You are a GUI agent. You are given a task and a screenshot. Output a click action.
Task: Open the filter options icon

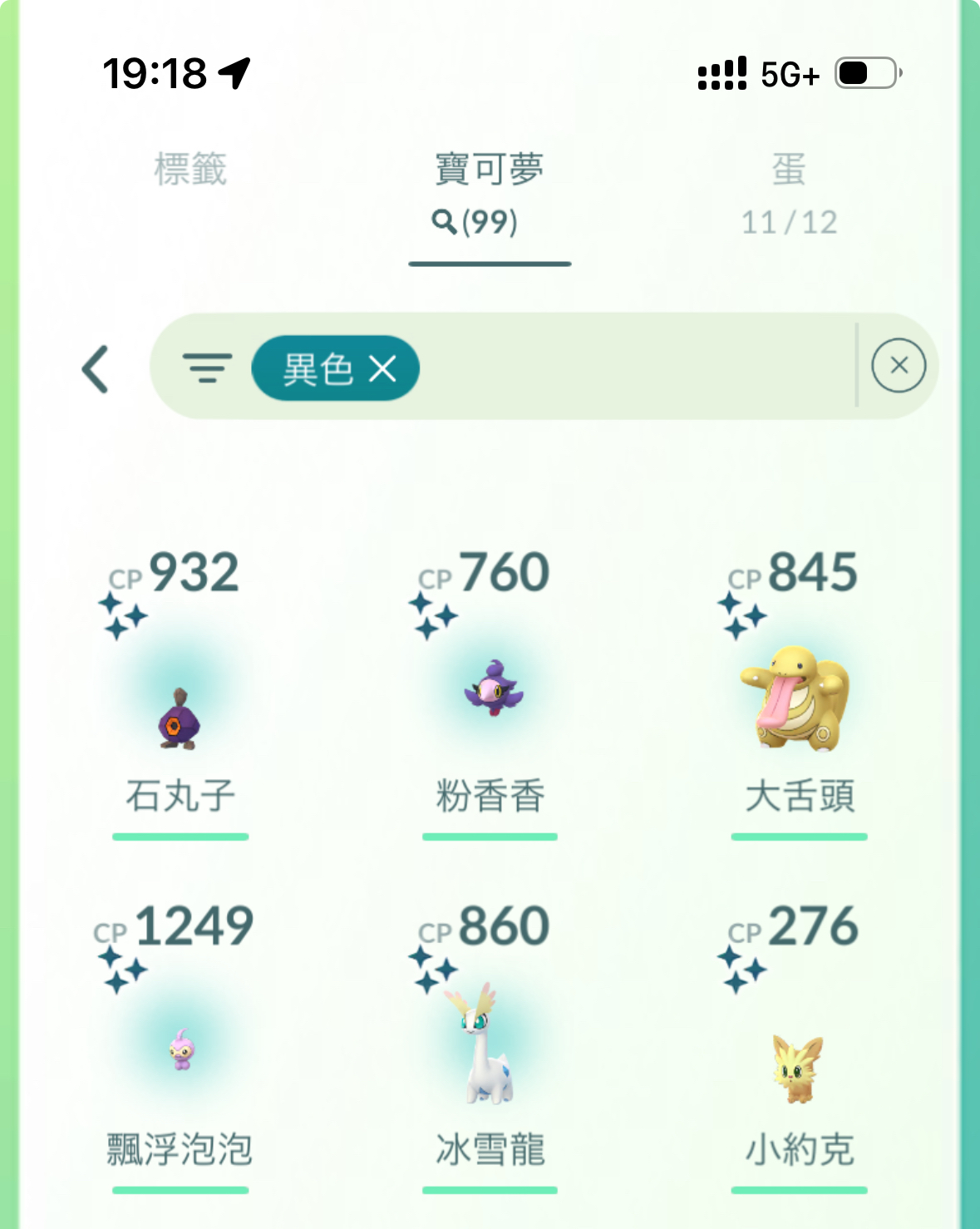[207, 368]
